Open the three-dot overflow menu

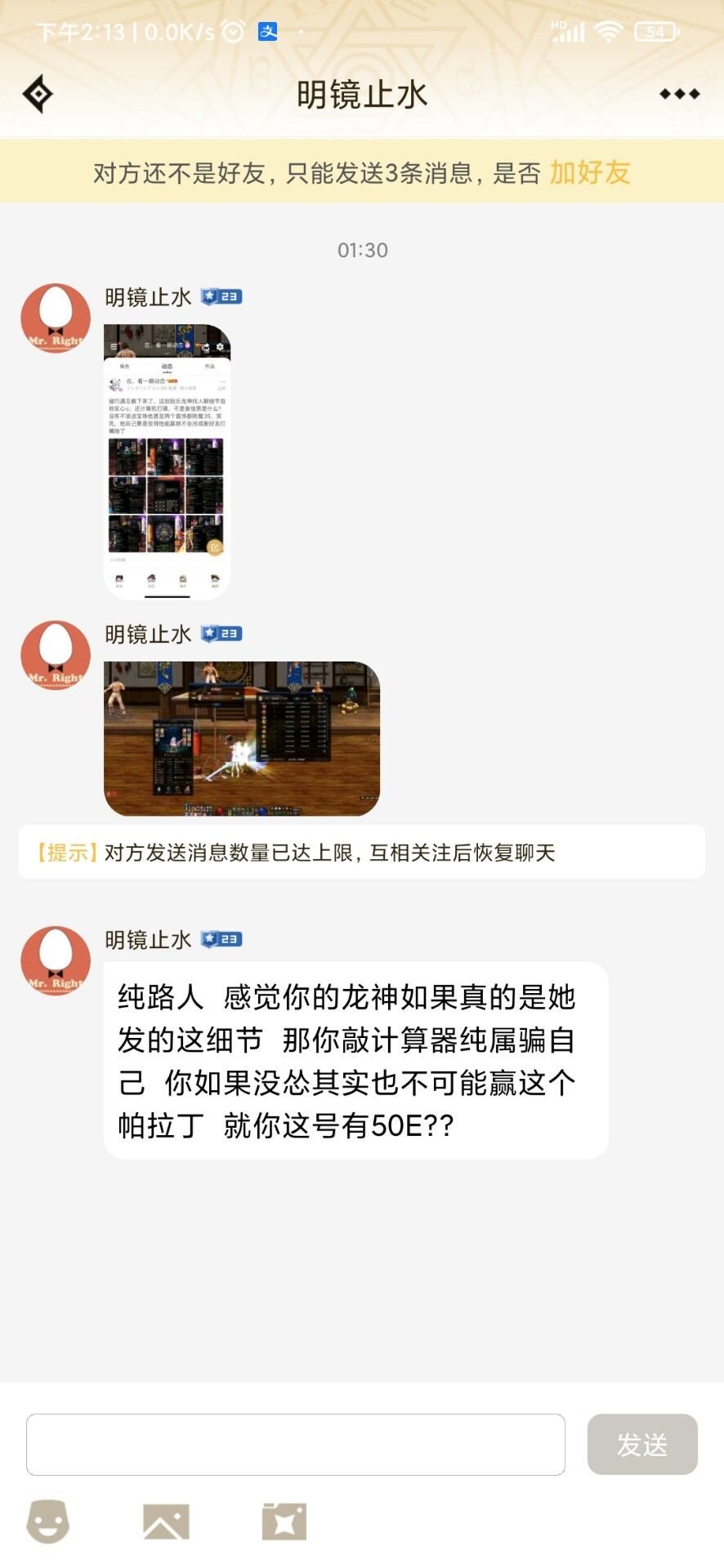click(679, 94)
